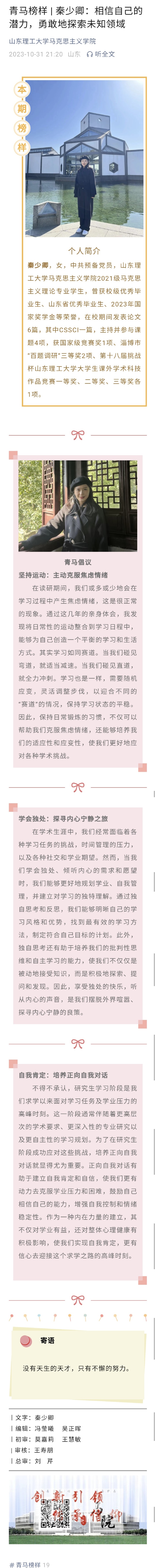Open the garden portrait photo above 青马倡议
The width and height of the screenshot is (155, 1568).
coord(78,506)
